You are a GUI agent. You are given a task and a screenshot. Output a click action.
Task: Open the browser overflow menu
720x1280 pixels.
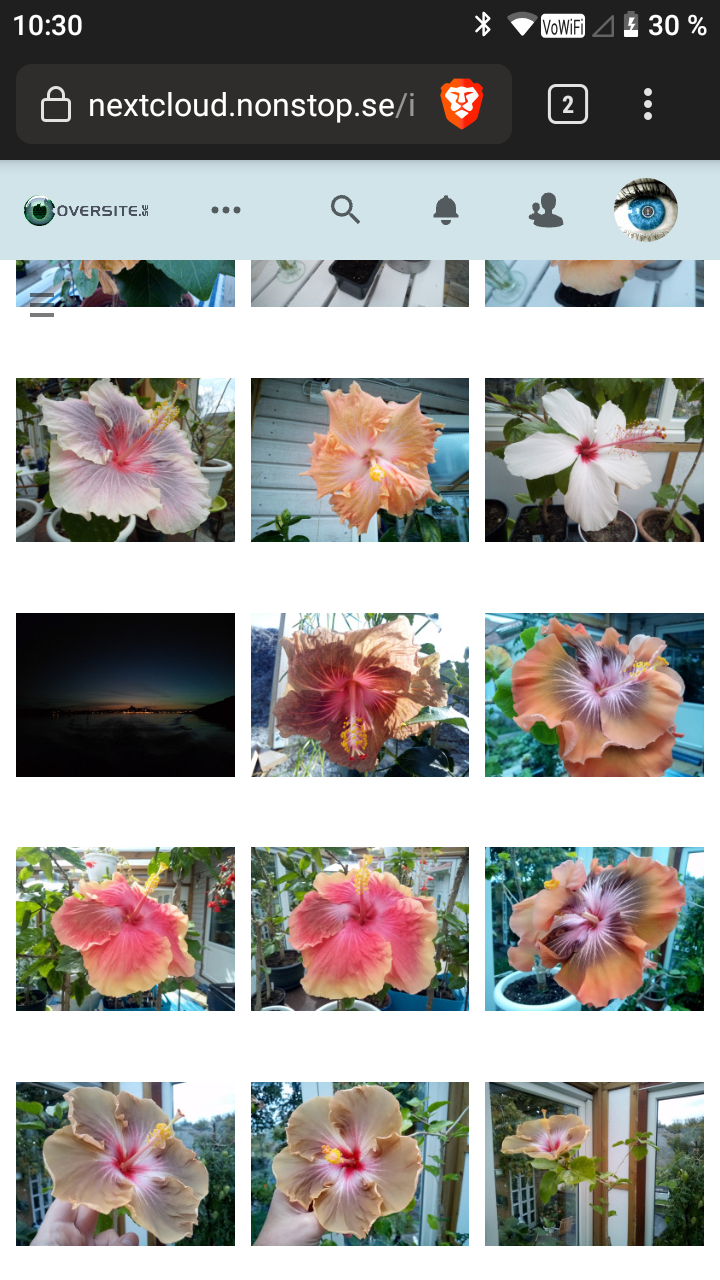tap(648, 105)
